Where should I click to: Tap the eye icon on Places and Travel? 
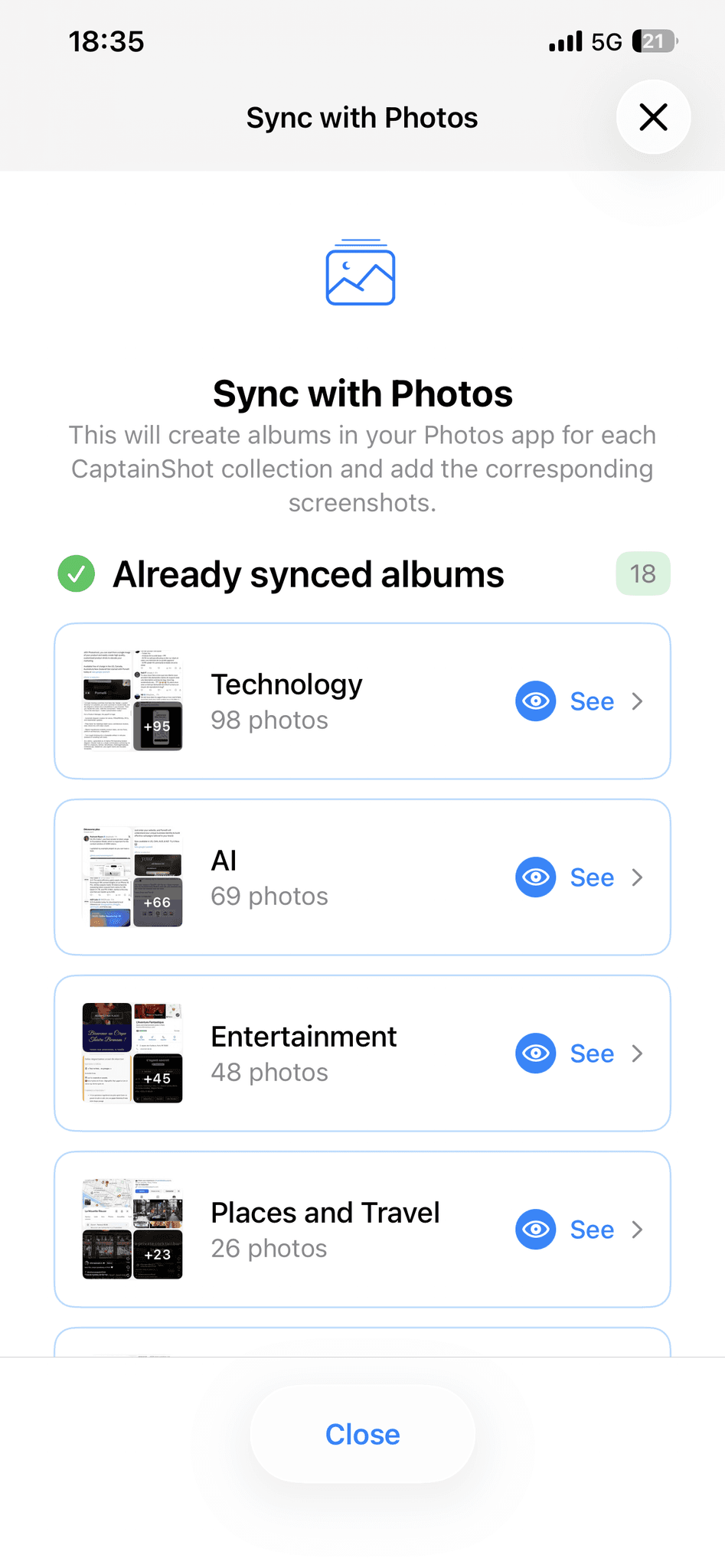point(535,1230)
